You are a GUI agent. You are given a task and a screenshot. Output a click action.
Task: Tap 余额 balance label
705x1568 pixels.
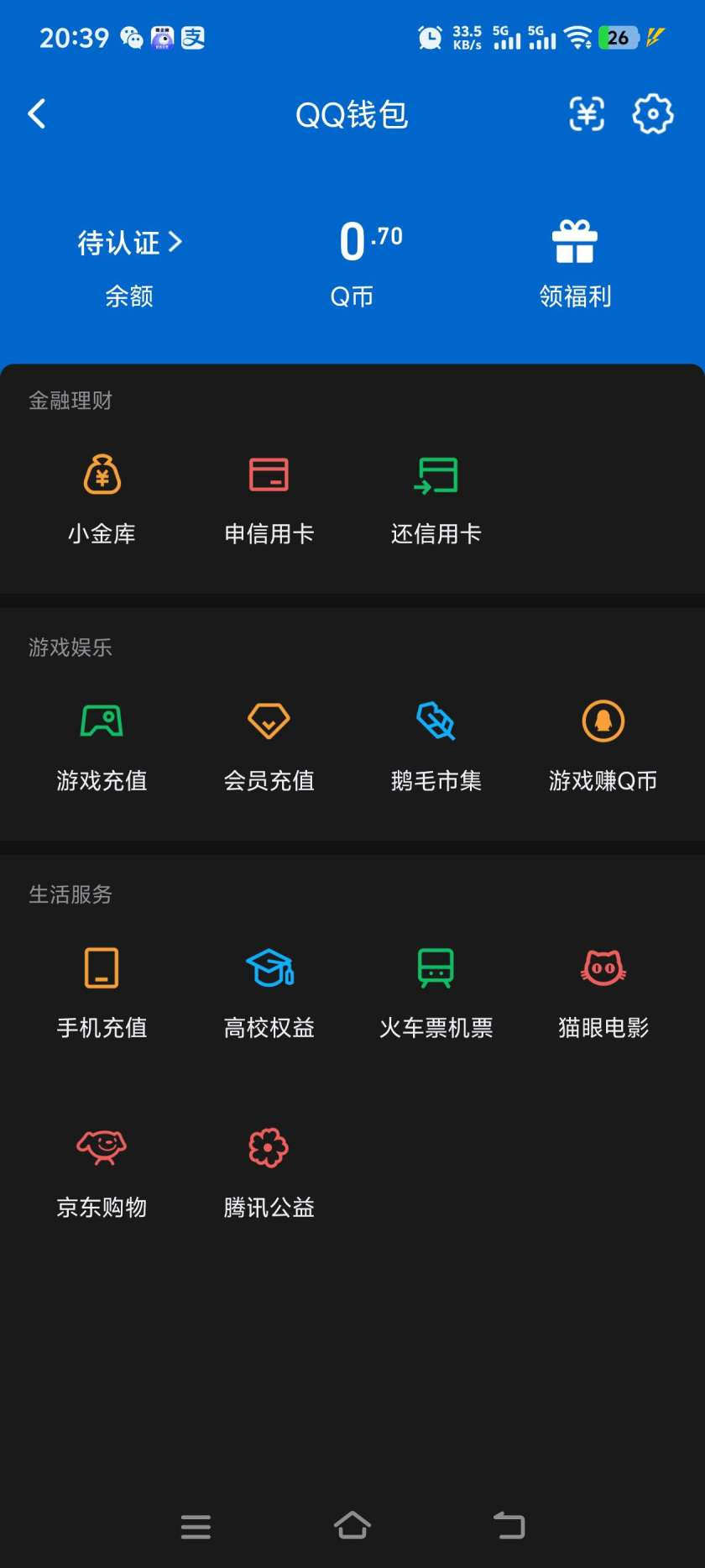pos(130,296)
